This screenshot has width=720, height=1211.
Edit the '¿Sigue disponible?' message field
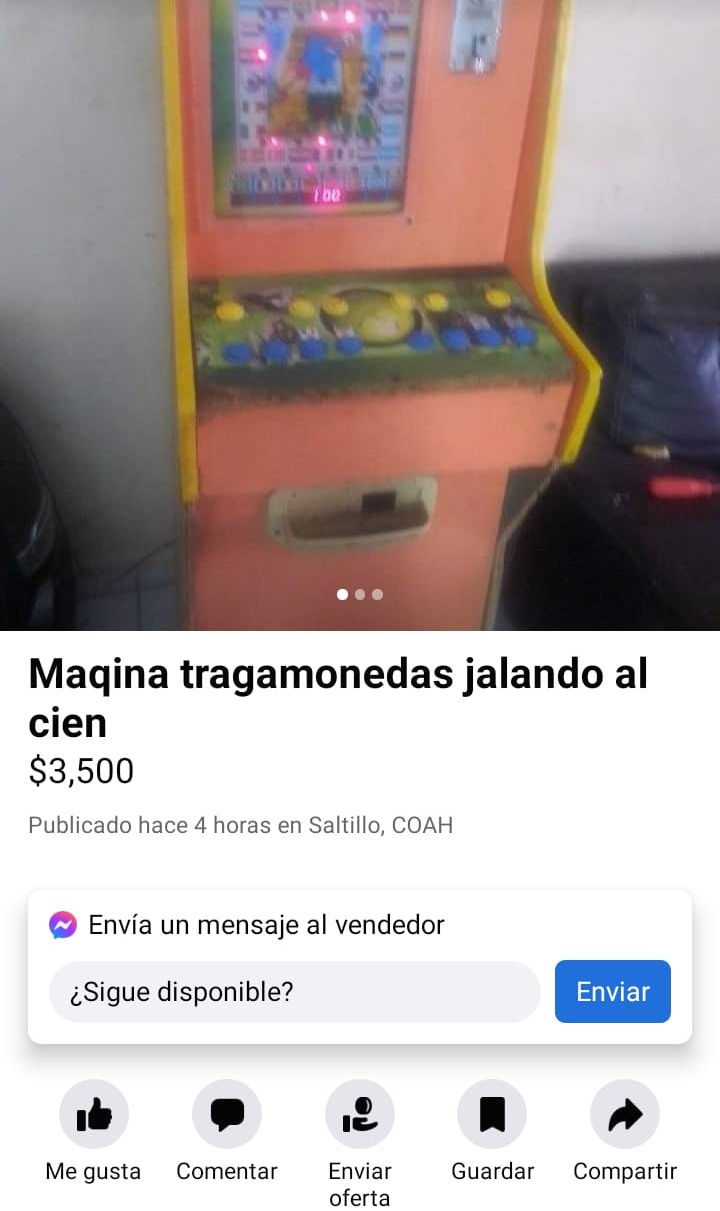pyautogui.click(x=294, y=992)
